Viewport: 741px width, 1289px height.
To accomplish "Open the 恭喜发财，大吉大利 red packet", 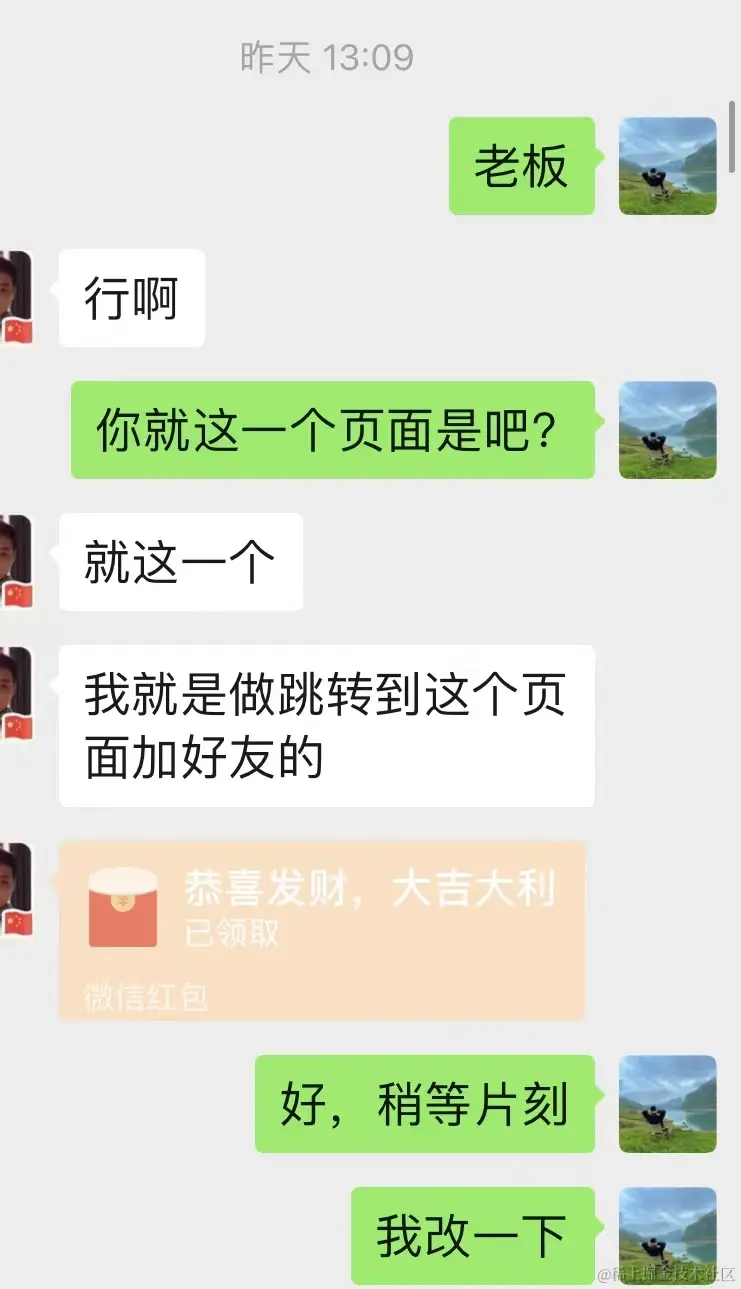I will pos(322,930).
